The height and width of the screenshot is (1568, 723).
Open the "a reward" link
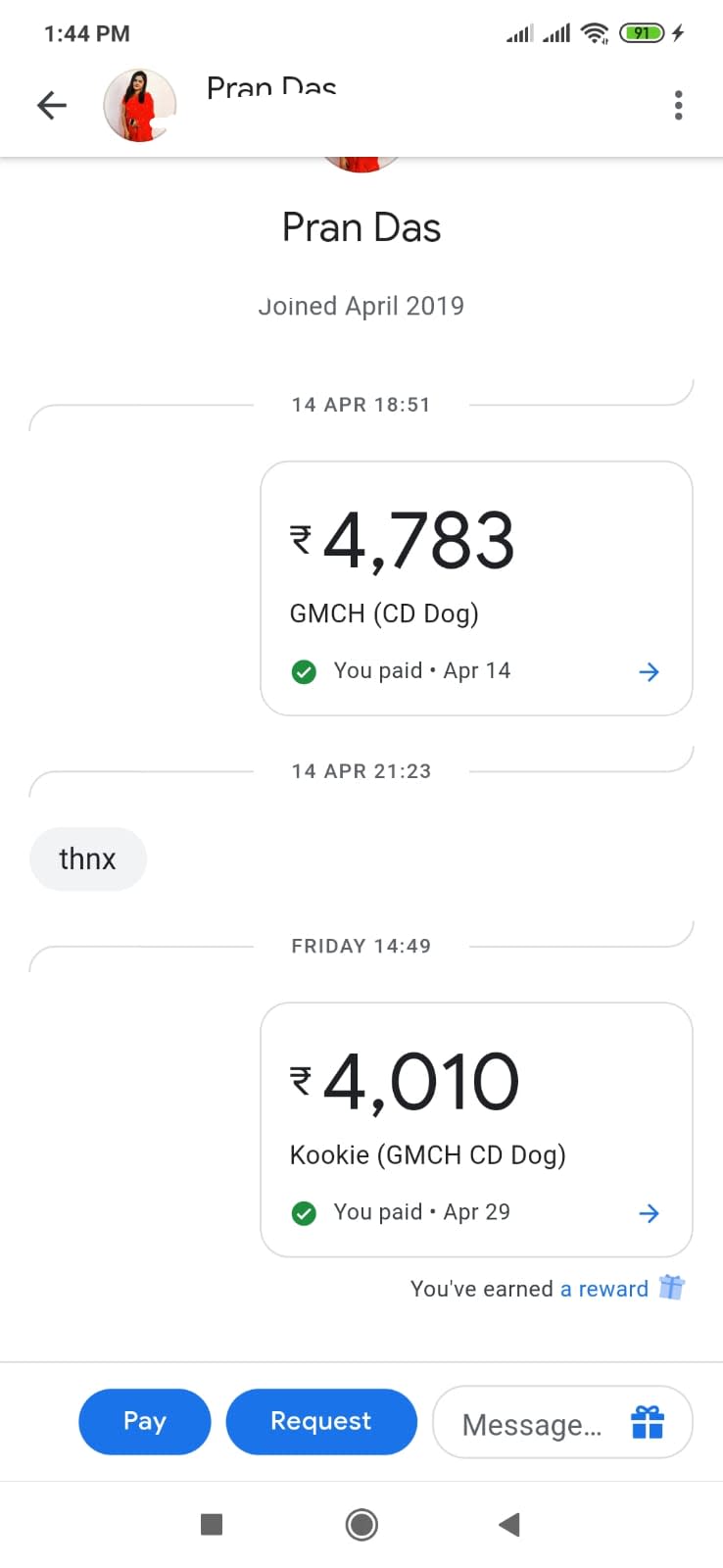(x=603, y=1289)
